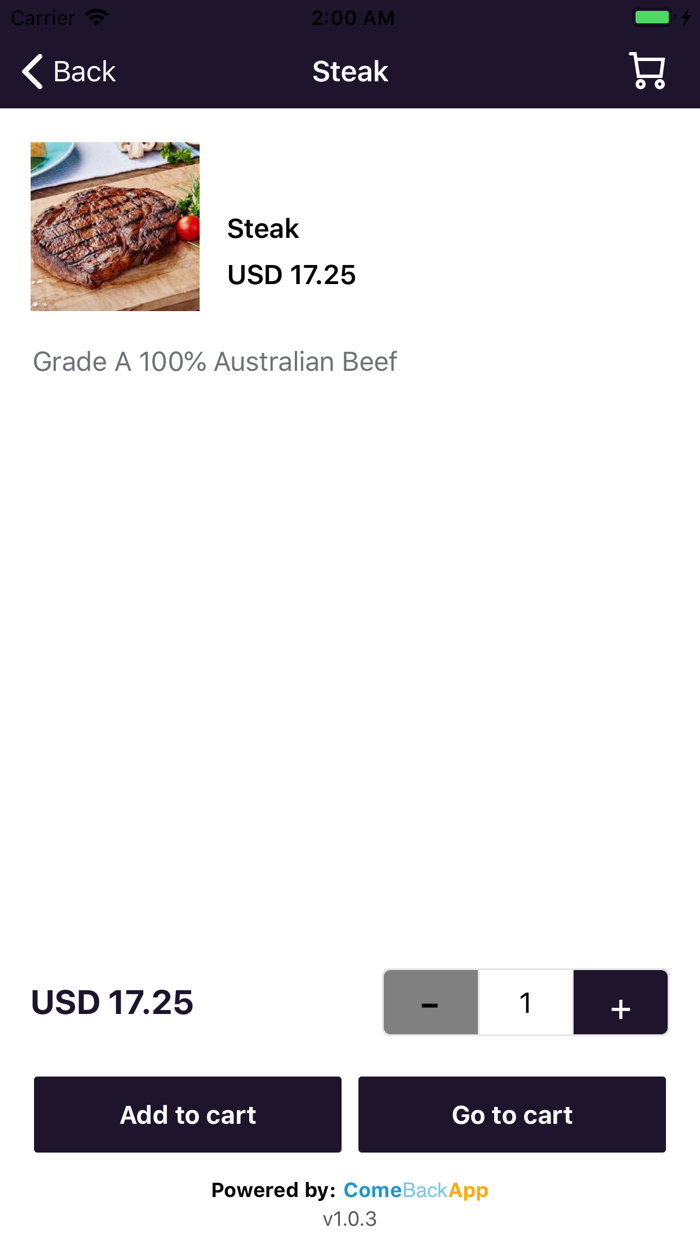Tap the Go to cart button
This screenshot has height=1244, width=700.
tap(512, 1115)
